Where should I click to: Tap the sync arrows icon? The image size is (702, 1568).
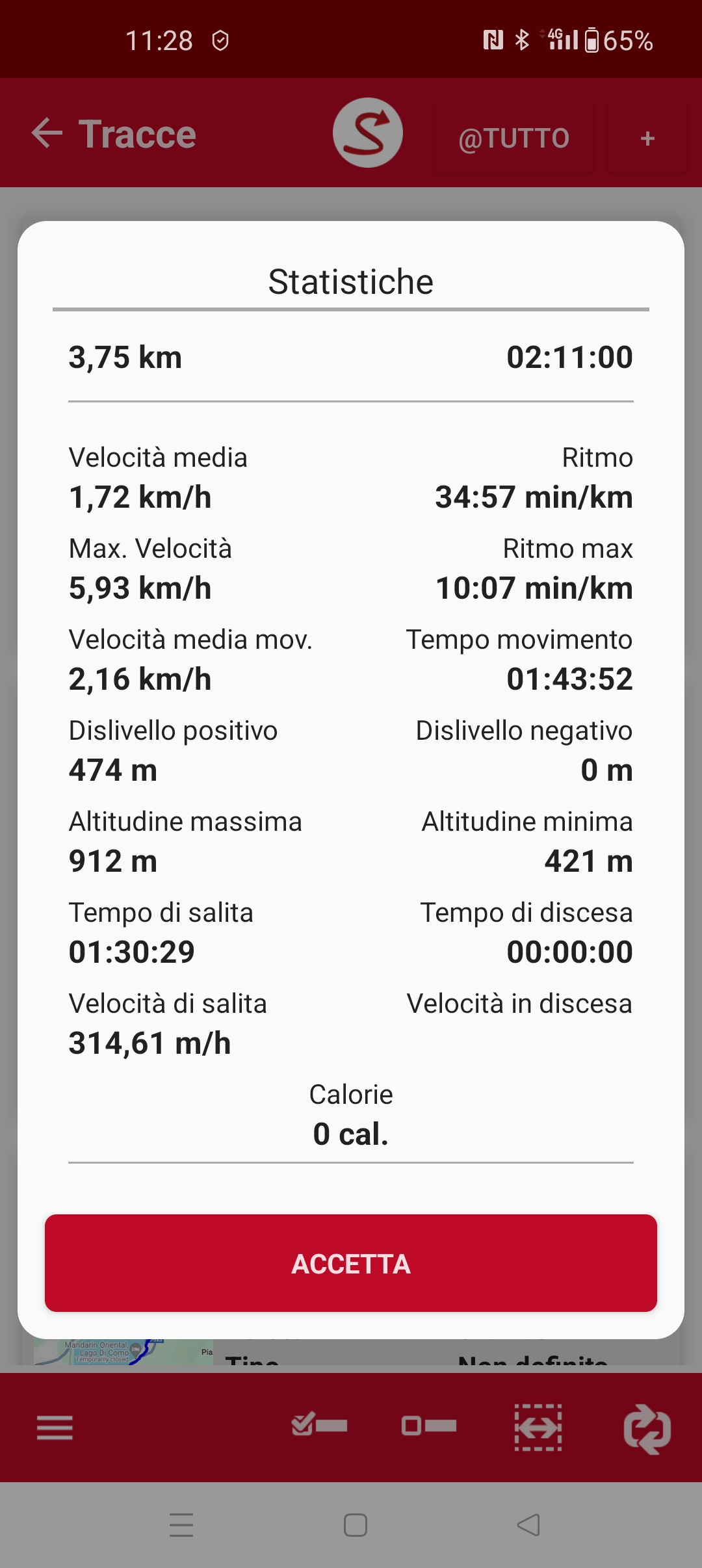pos(647,1429)
